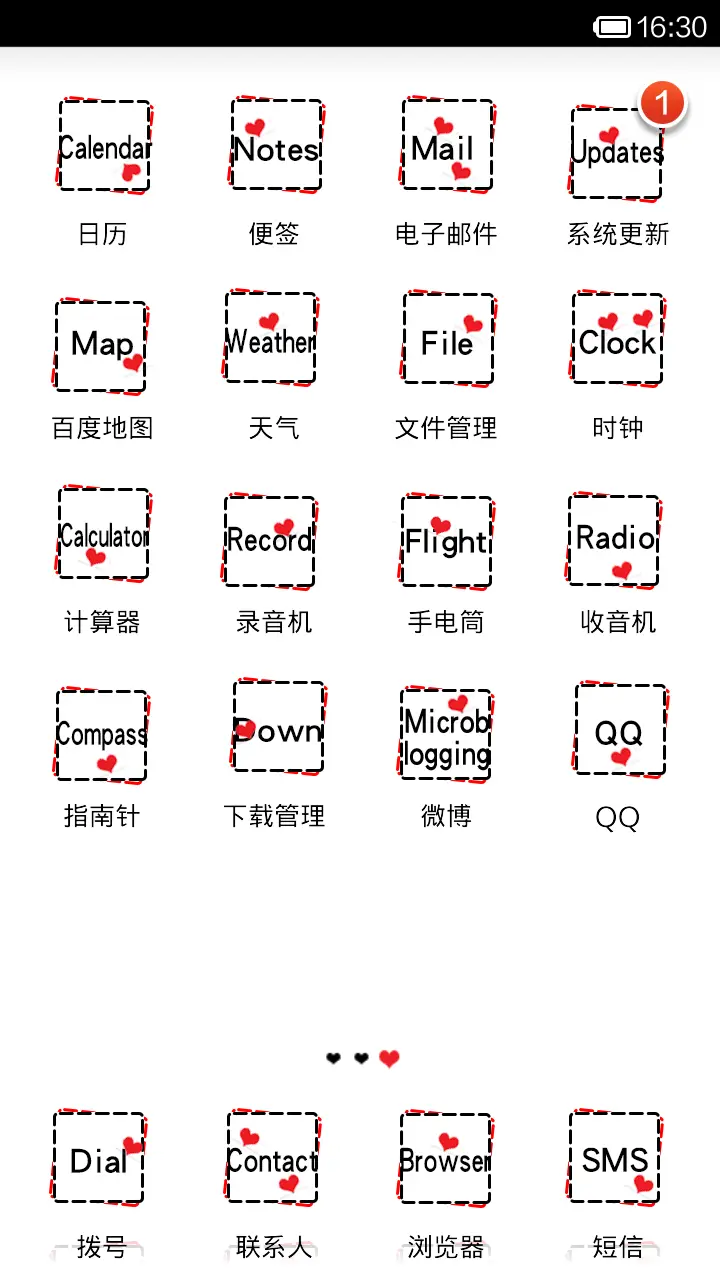Screen dimensions: 720x1280
Task: Open the Mail app
Action: pos(447,145)
